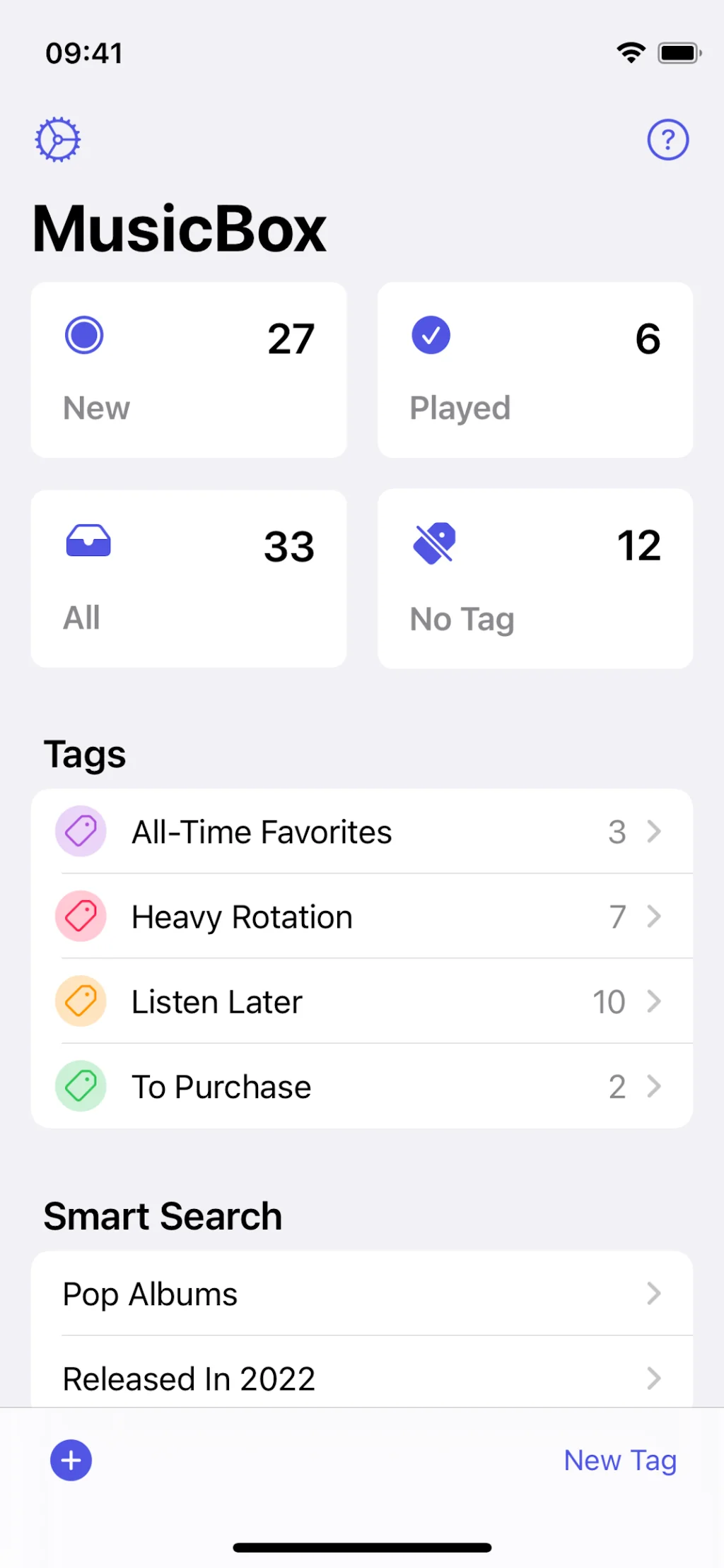This screenshot has height=1568, width=724.
Task: Click the Played checkmark icon
Action: [x=431, y=335]
